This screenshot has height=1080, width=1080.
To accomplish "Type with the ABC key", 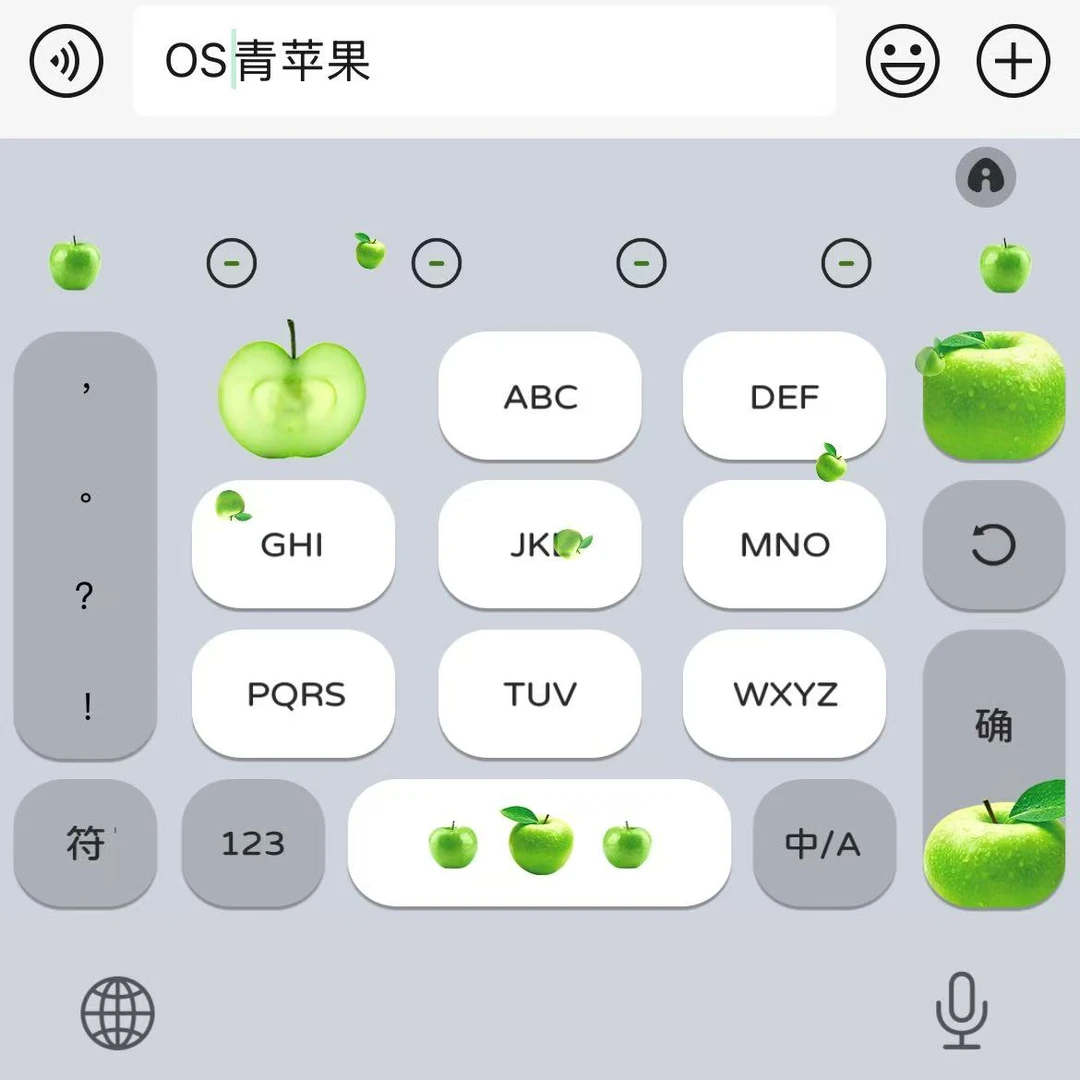I will click(x=540, y=396).
